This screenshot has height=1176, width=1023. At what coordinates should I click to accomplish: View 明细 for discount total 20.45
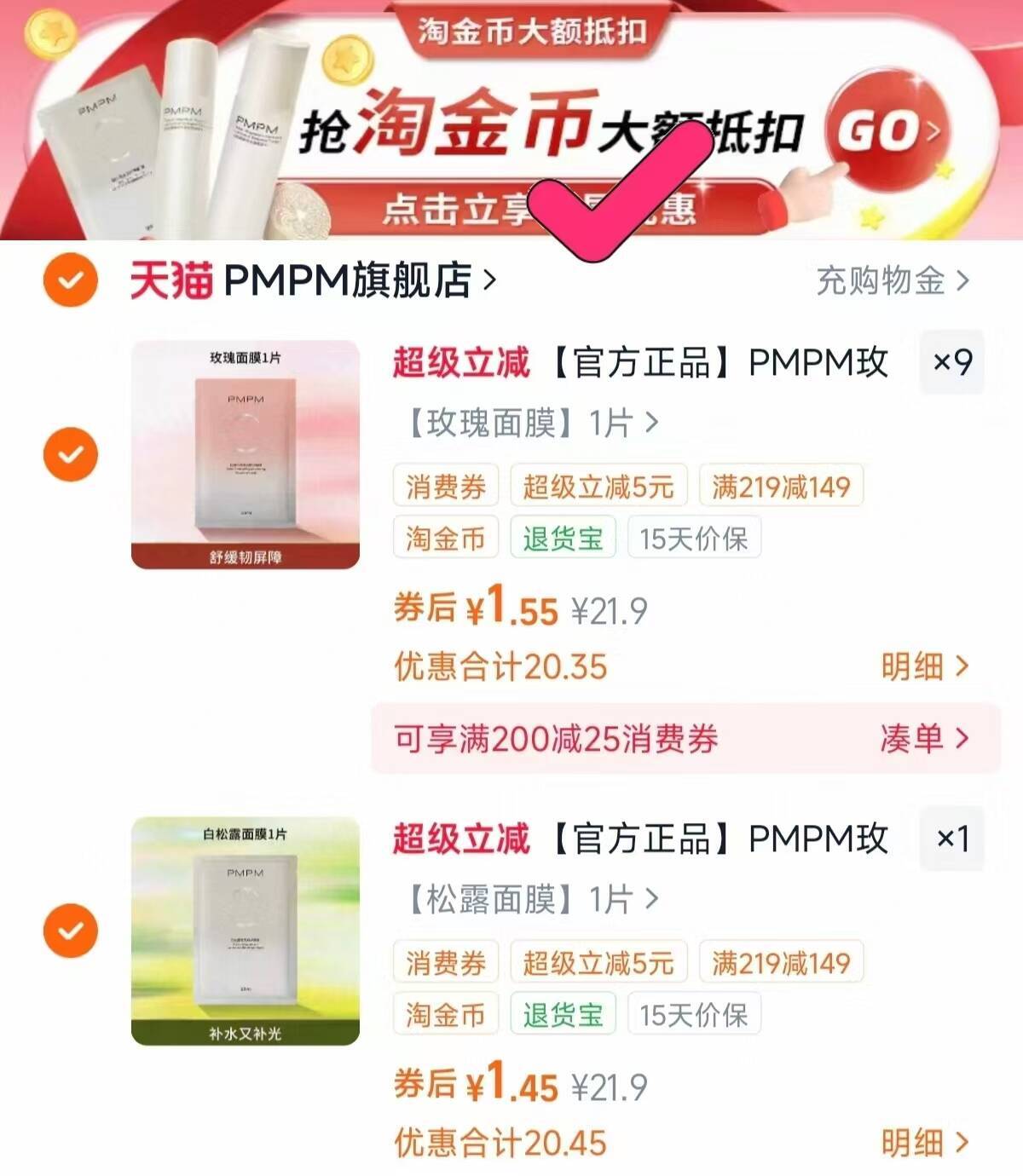tap(925, 1142)
